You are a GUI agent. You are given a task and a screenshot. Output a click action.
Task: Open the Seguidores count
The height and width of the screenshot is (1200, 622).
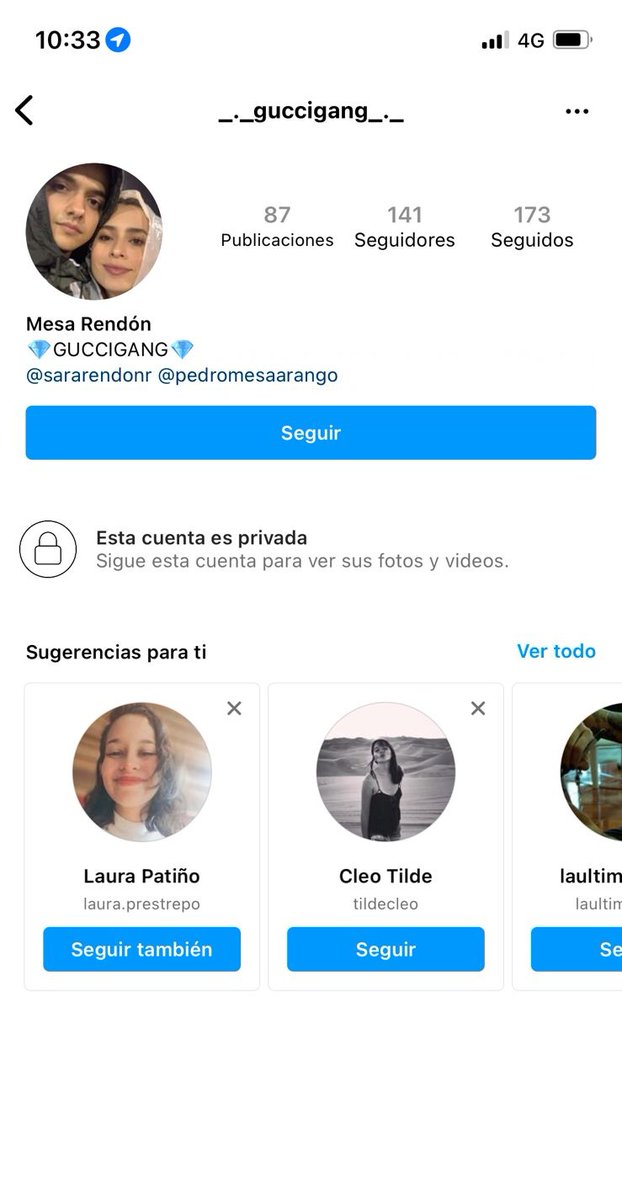click(405, 227)
